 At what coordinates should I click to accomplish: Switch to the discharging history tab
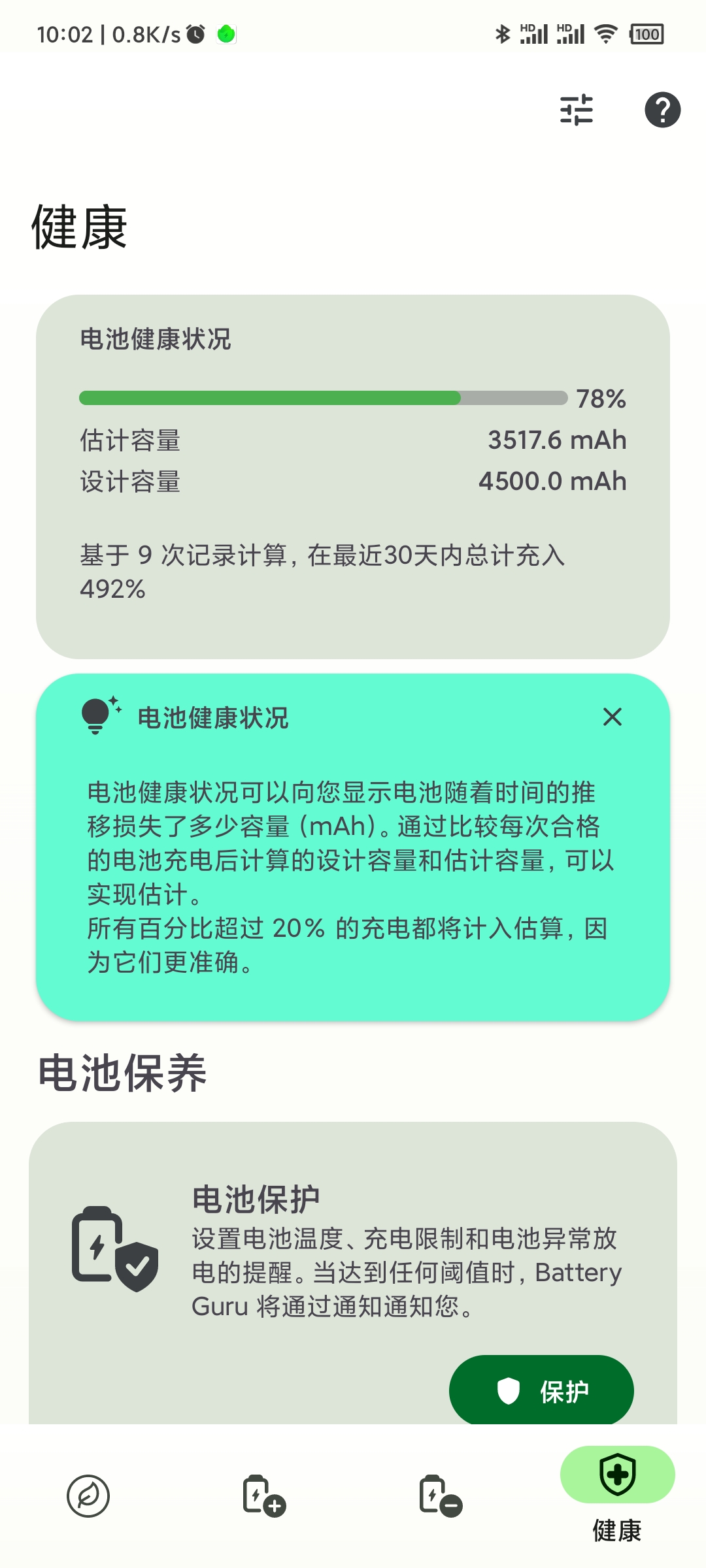pyautogui.click(x=441, y=1495)
